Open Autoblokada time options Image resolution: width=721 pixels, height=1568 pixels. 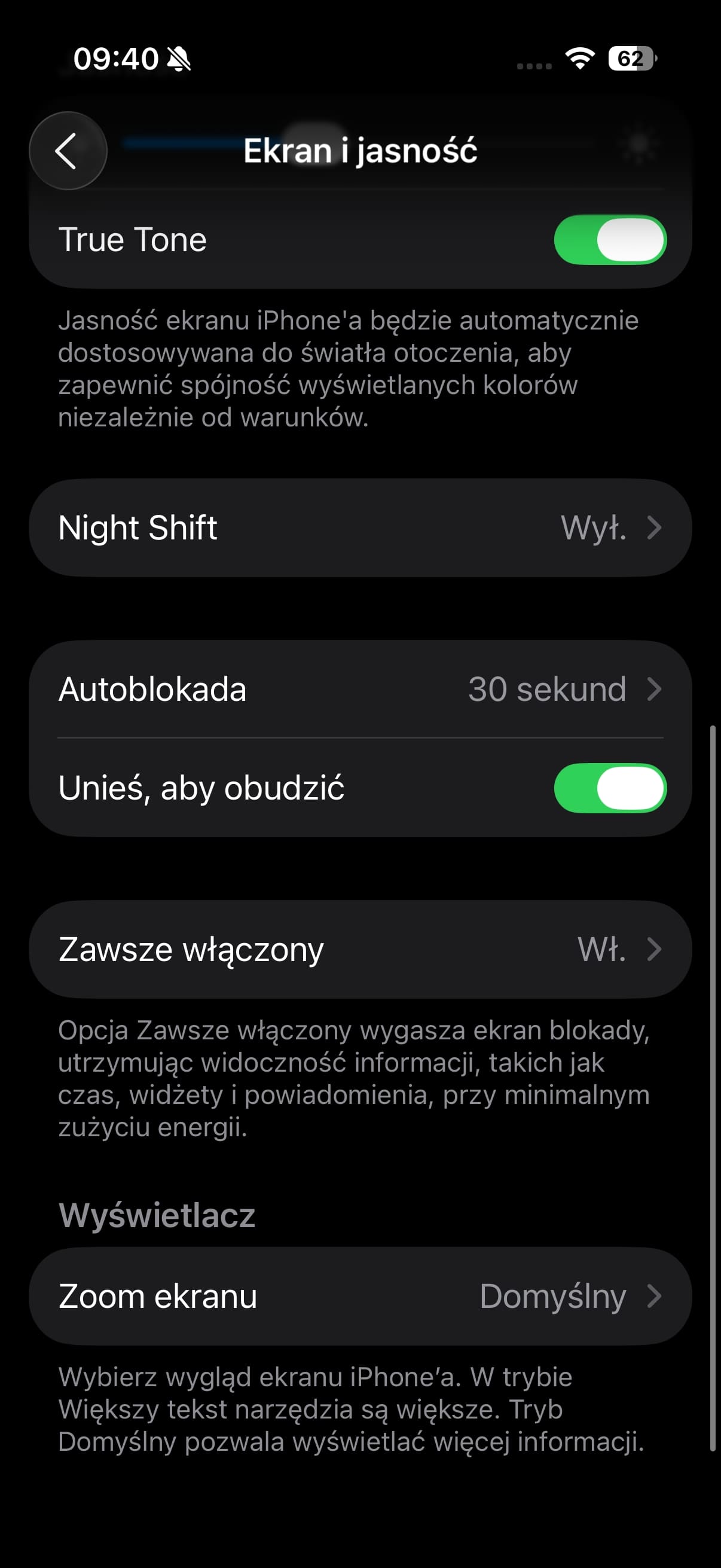(359, 689)
